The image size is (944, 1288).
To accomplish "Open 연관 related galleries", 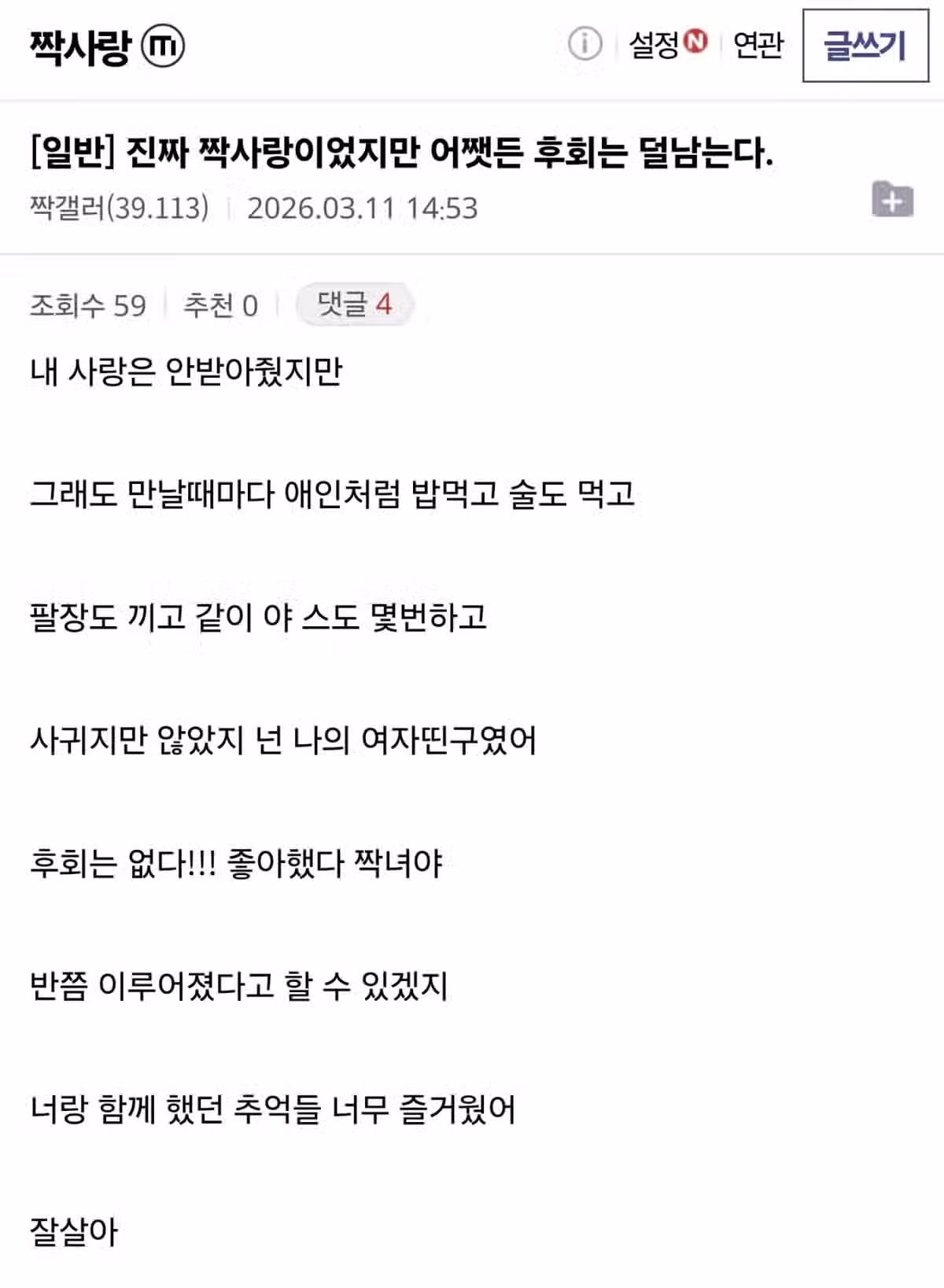I will pyautogui.click(x=758, y=45).
